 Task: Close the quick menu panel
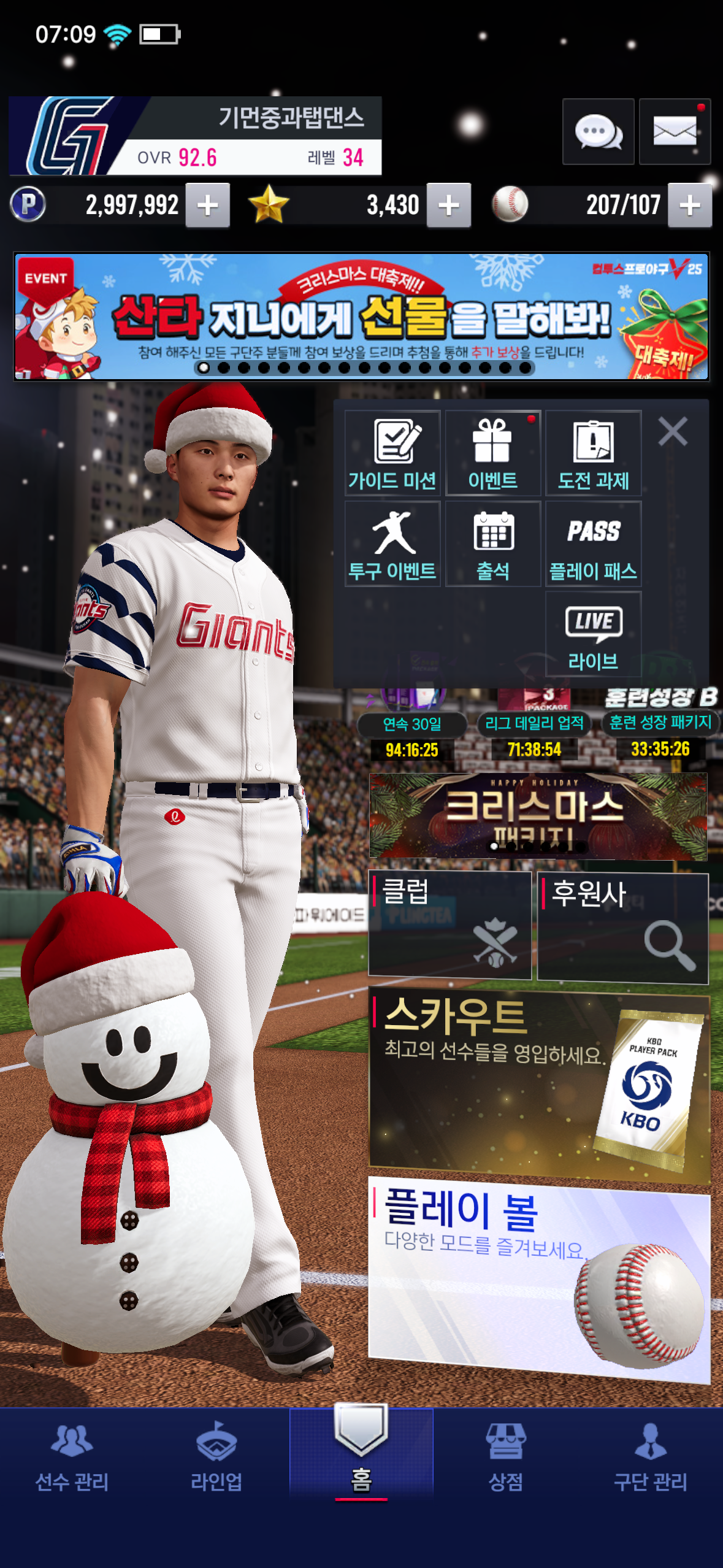tap(673, 431)
